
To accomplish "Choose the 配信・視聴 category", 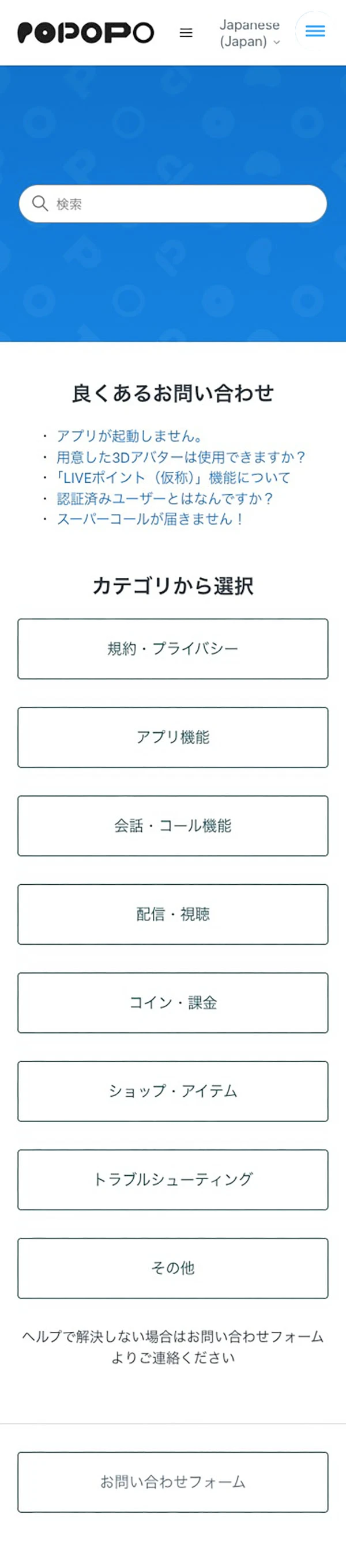I will (173, 914).
